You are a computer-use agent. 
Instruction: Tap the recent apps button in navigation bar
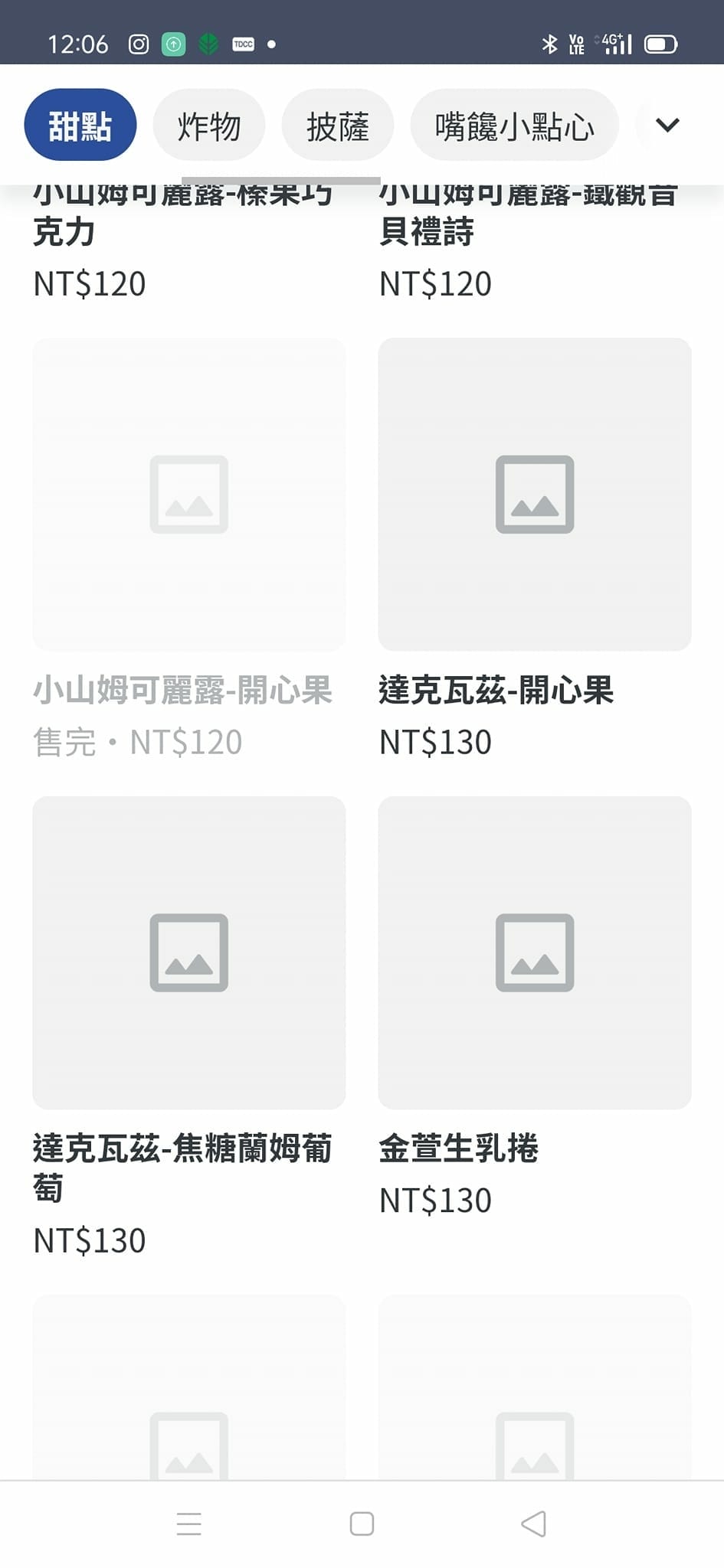[x=188, y=1524]
